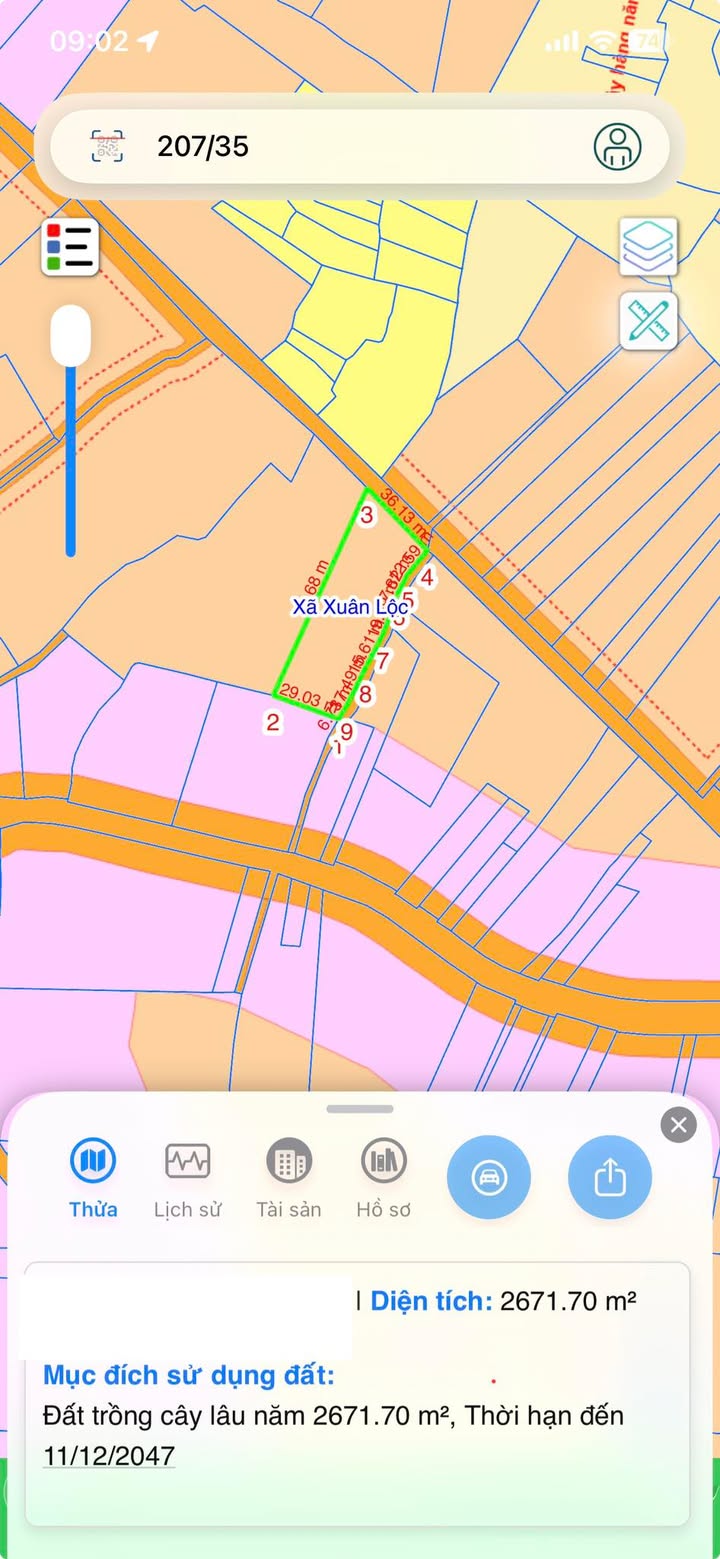Tap the blue vertical slider handle
The image size is (720, 1559).
click(71, 336)
